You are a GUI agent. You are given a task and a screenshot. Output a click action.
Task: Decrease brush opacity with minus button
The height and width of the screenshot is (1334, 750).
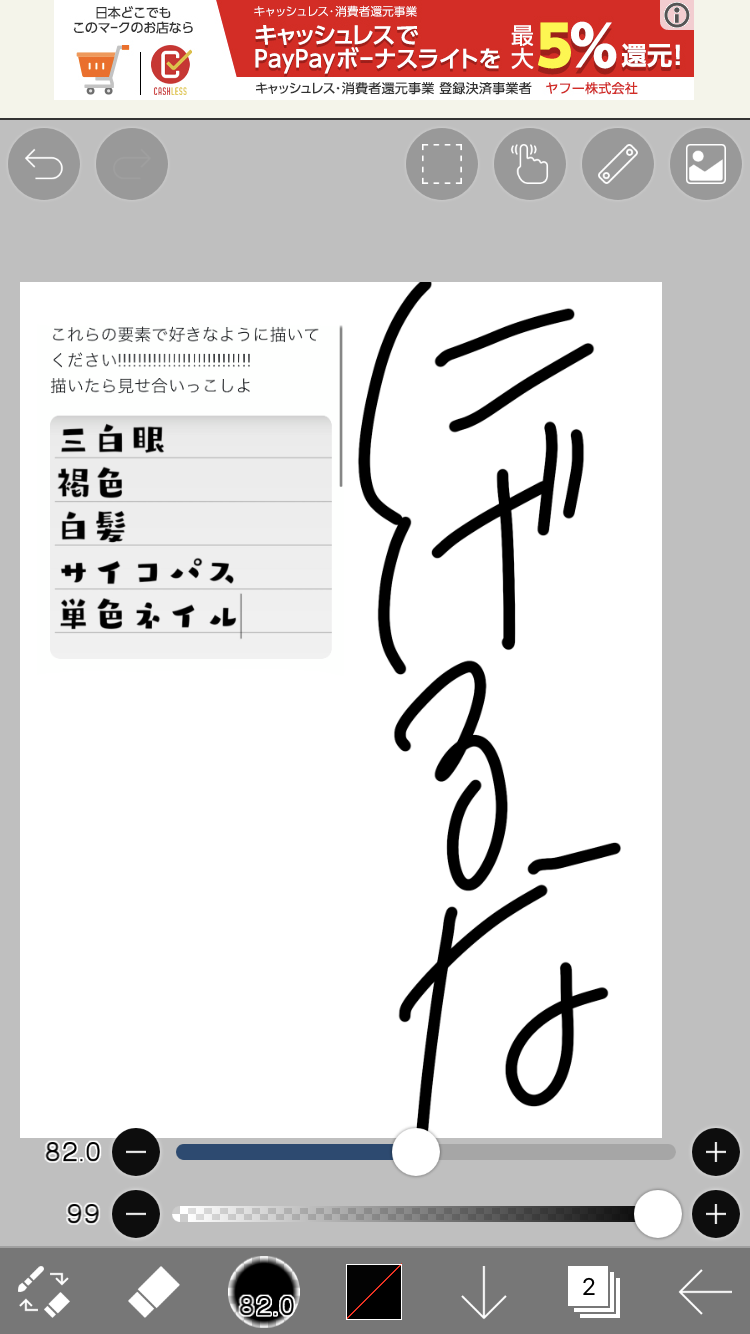pyautogui.click(x=136, y=1214)
